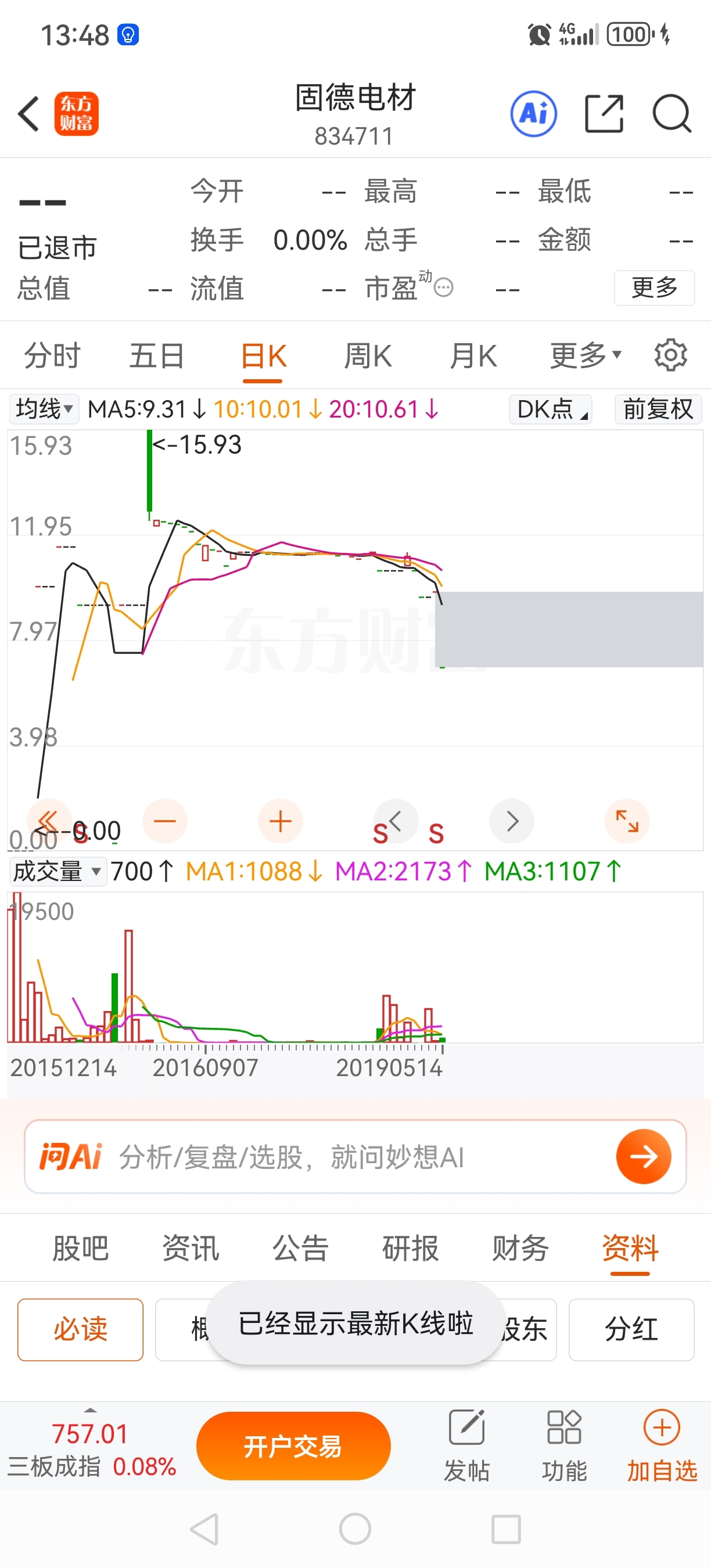
Task: Open chart settings gear
Action: pos(670,355)
